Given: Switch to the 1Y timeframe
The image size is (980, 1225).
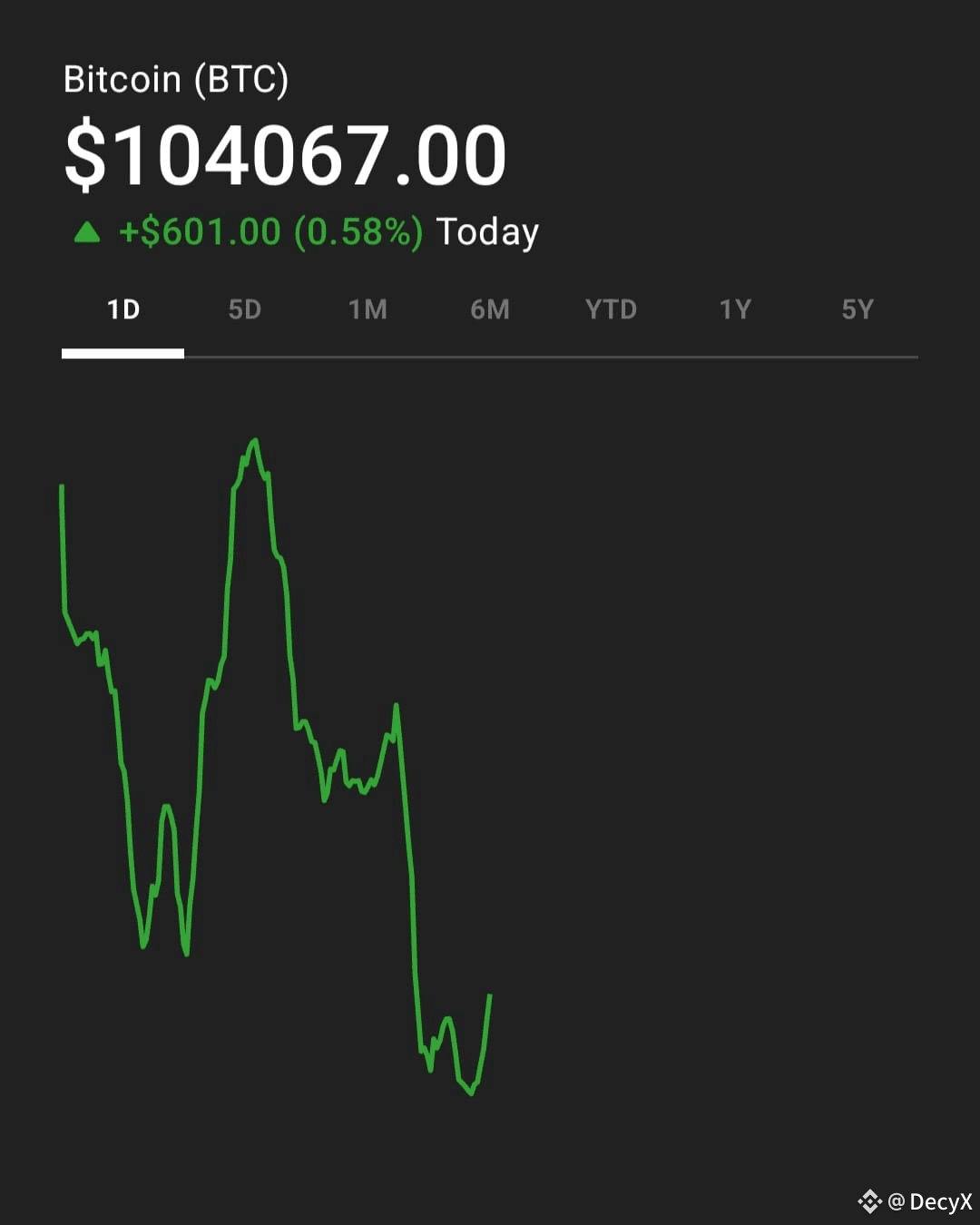Looking at the screenshot, I should 734,309.
